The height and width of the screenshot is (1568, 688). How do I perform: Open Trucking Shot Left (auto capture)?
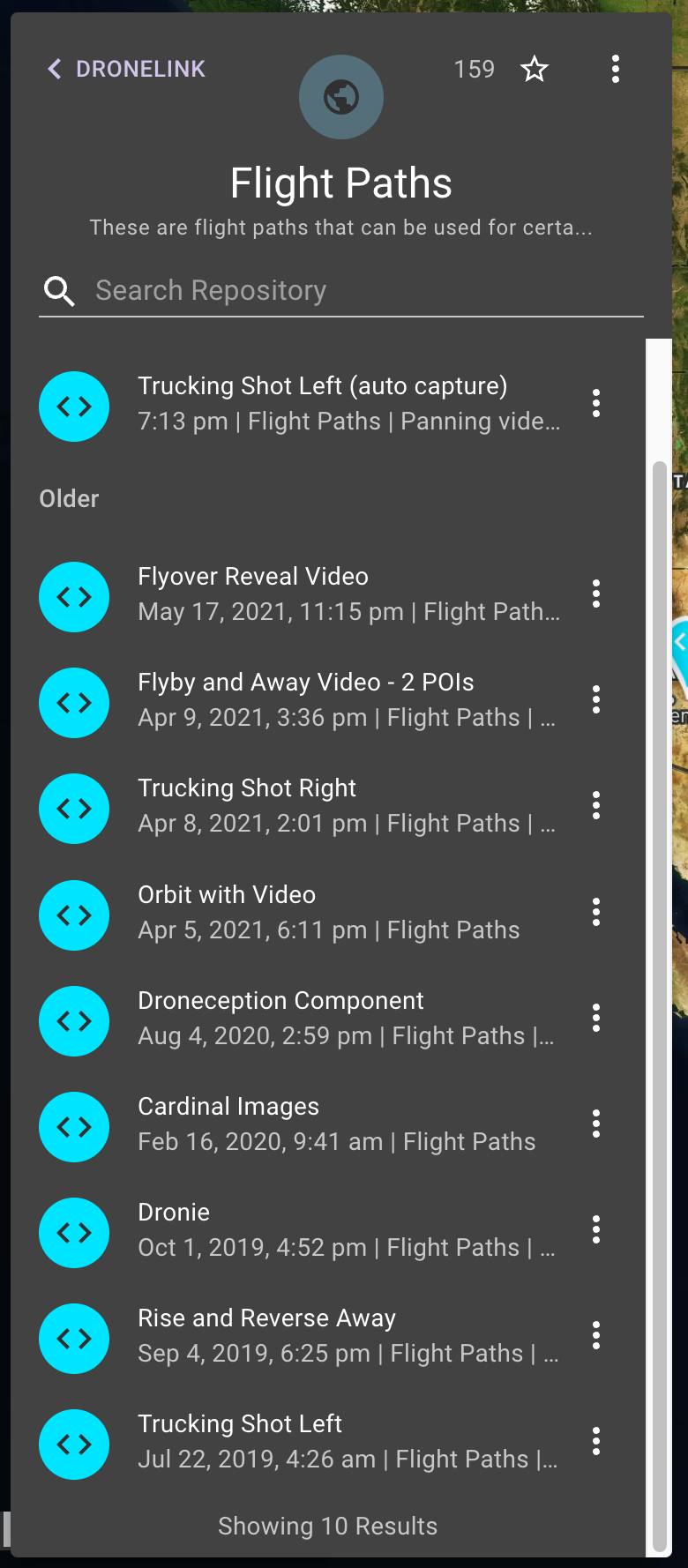[x=328, y=404]
